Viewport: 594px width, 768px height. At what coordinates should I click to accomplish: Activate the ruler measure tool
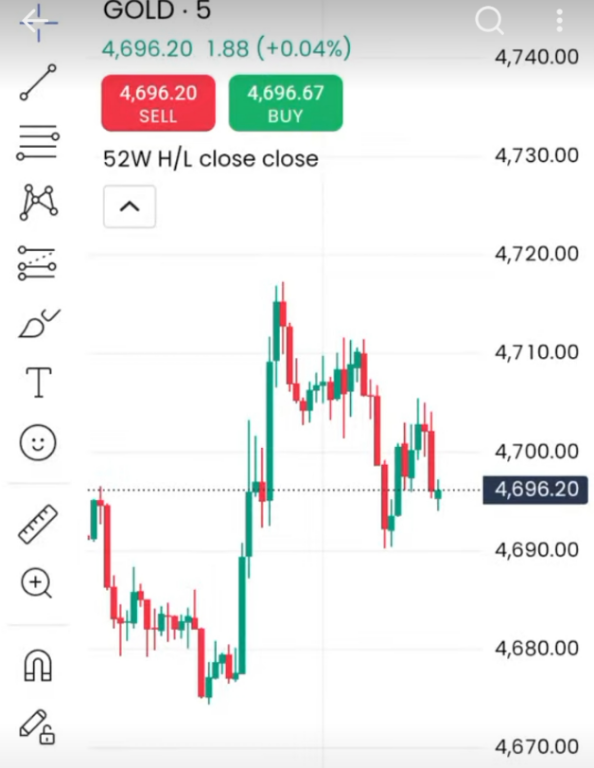coord(38,524)
